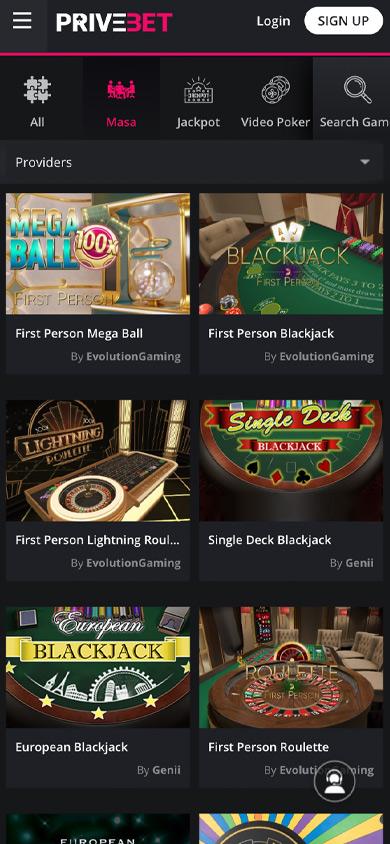The width and height of the screenshot is (390, 844).
Task: Open Search Games
Action: tap(352, 99)
